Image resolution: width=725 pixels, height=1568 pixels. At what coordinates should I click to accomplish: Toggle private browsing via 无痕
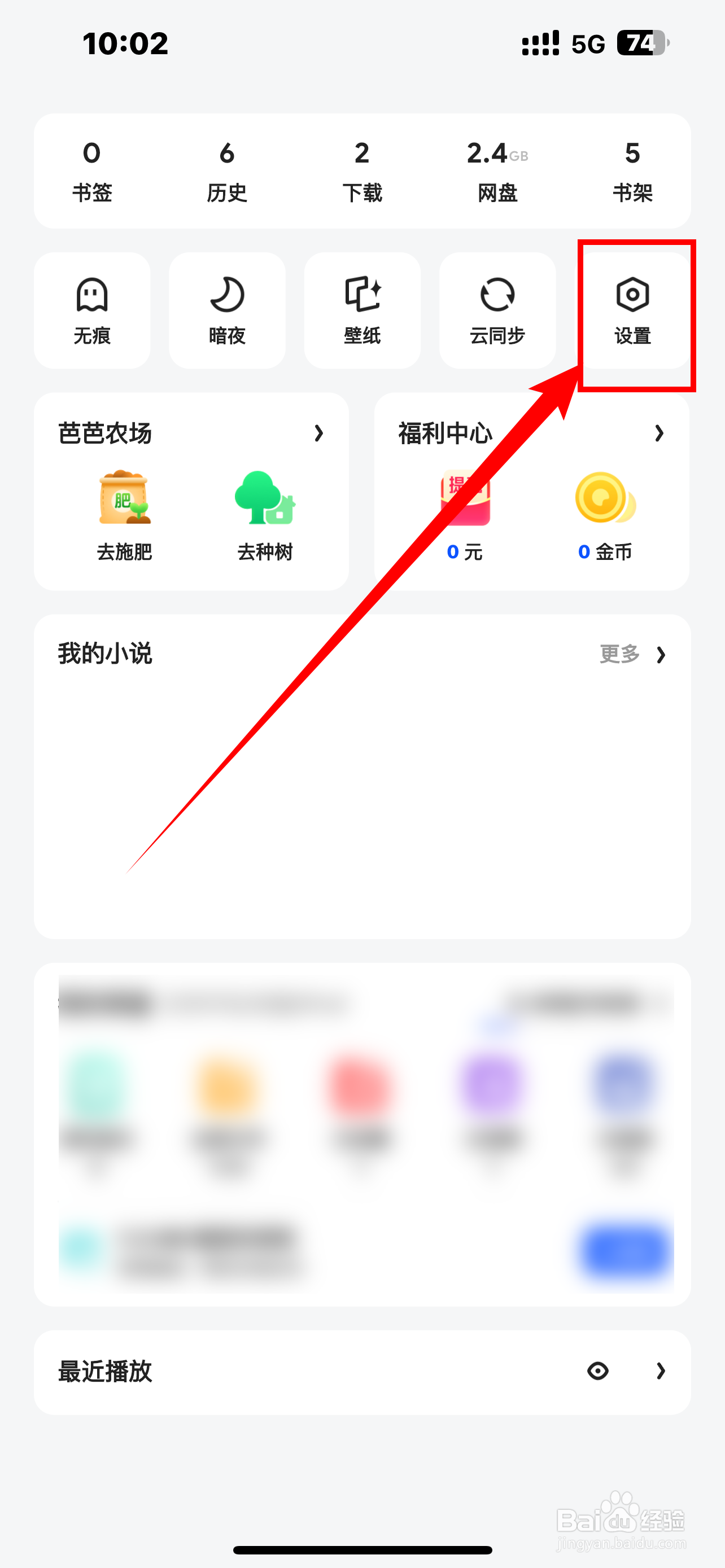[92, 310]
